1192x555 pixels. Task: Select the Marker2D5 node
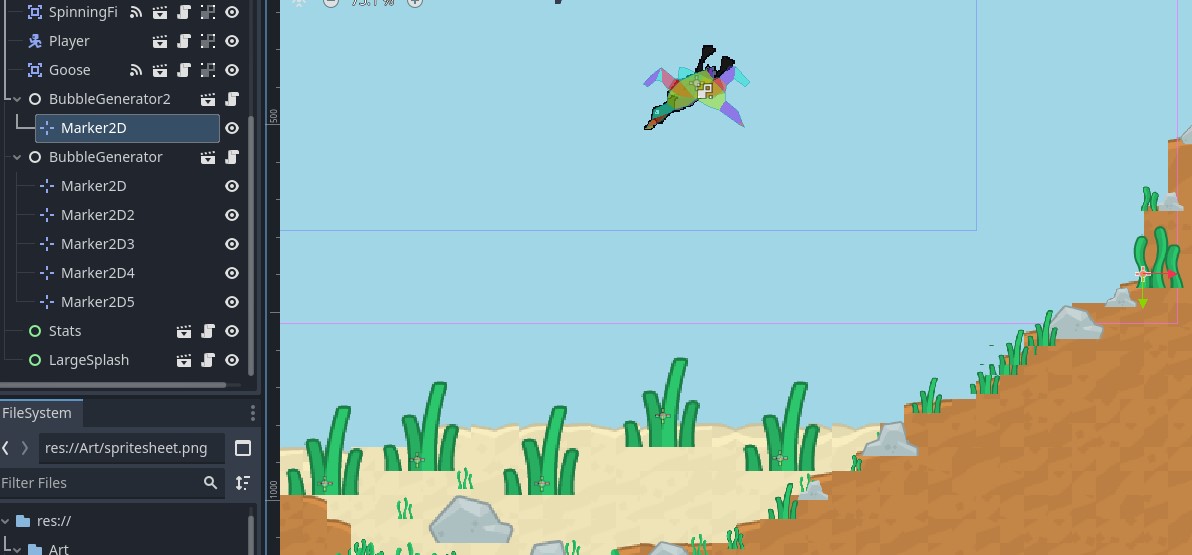coord(97,302)
